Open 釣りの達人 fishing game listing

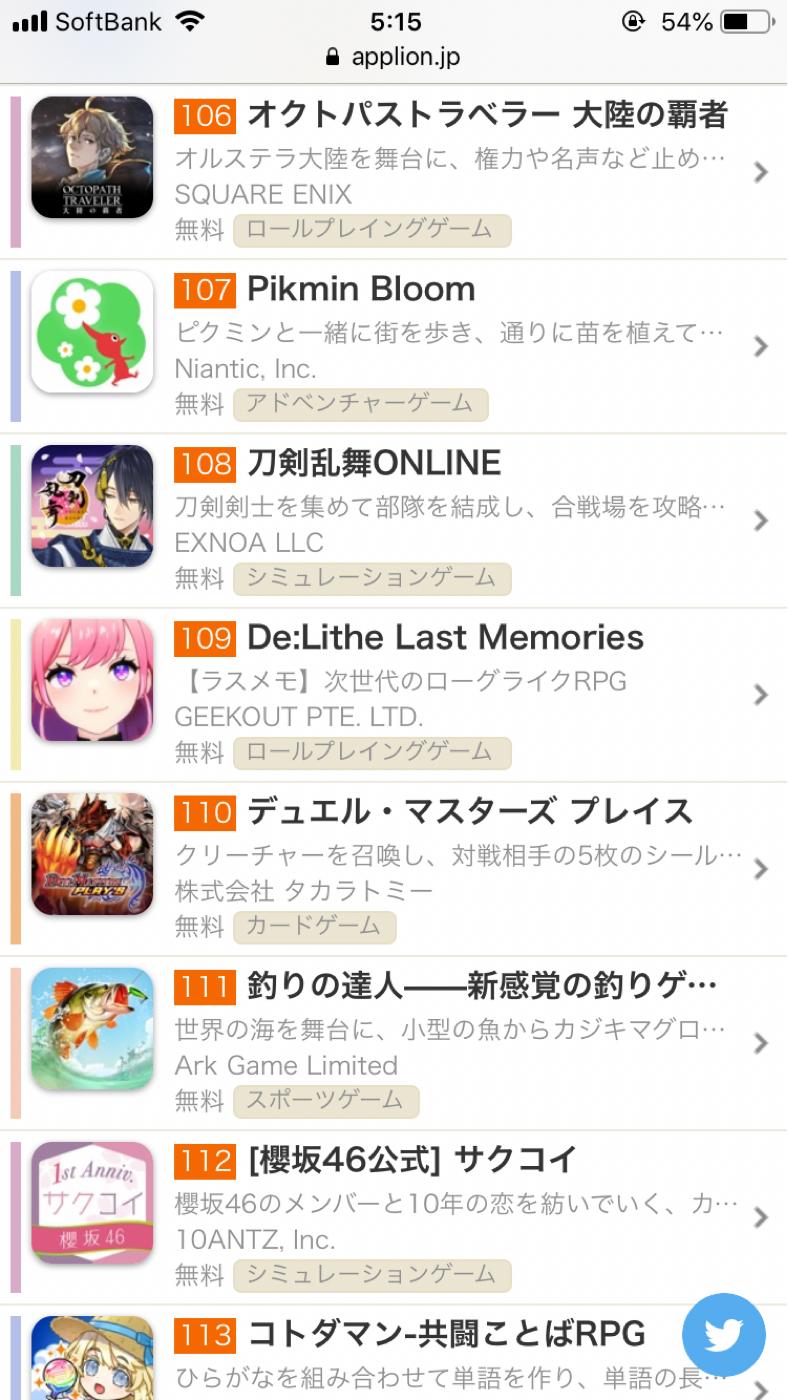coord(481,987)
